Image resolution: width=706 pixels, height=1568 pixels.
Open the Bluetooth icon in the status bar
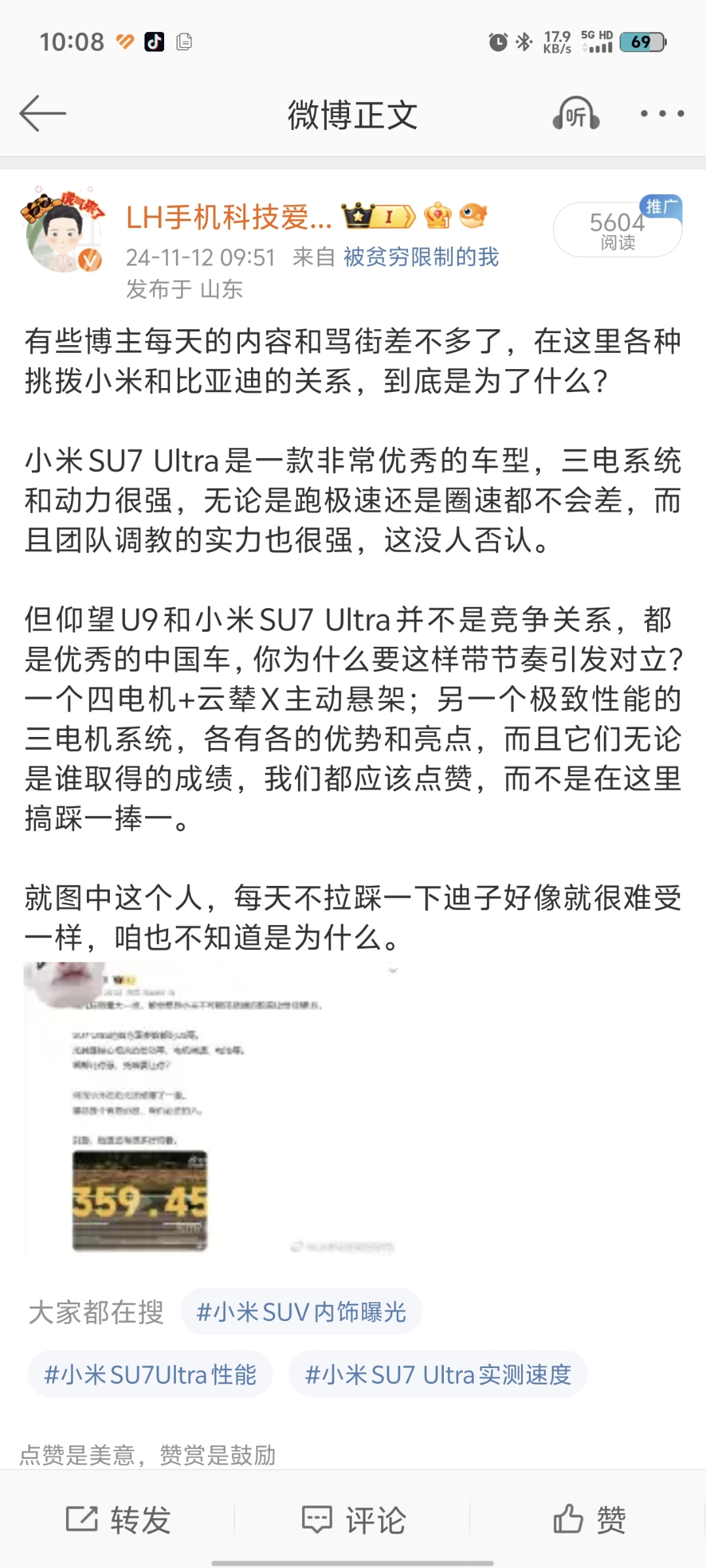tap(525, 41)
